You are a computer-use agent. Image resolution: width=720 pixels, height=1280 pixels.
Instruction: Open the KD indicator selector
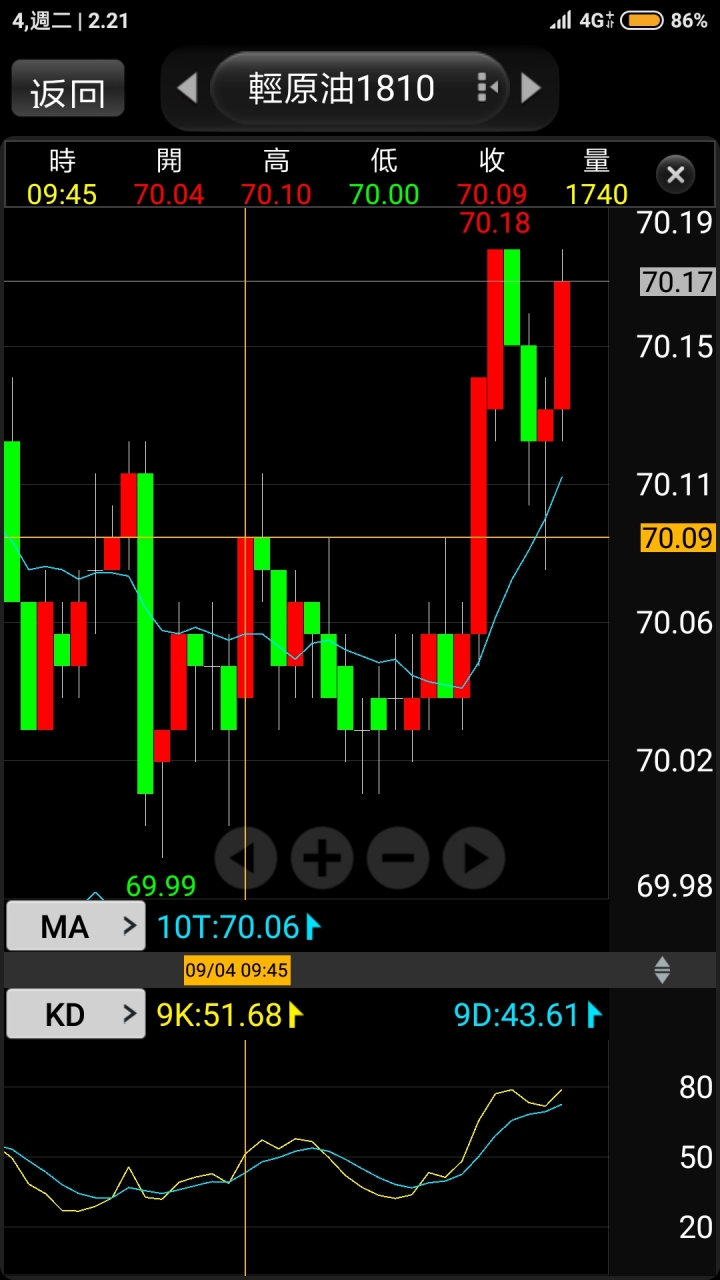(x=76, y=1015)
